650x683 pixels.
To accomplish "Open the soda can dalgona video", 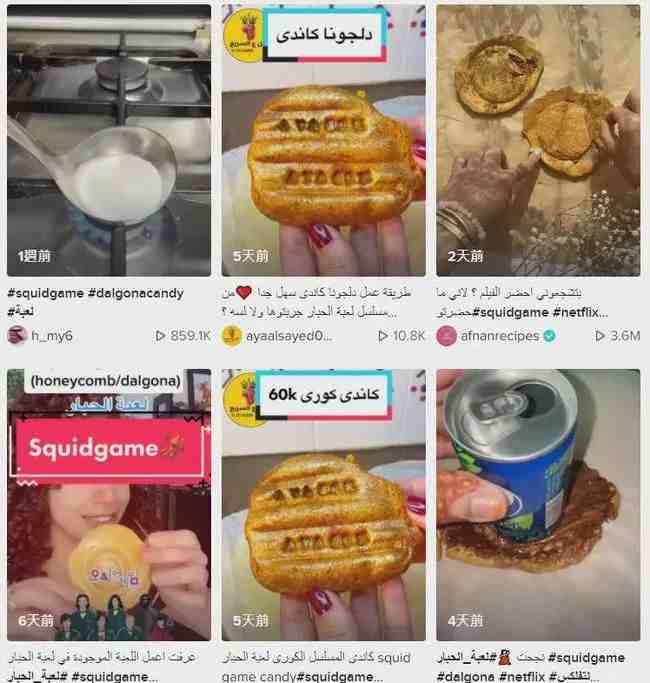I will pyautogui.click(x=537, y=505).
